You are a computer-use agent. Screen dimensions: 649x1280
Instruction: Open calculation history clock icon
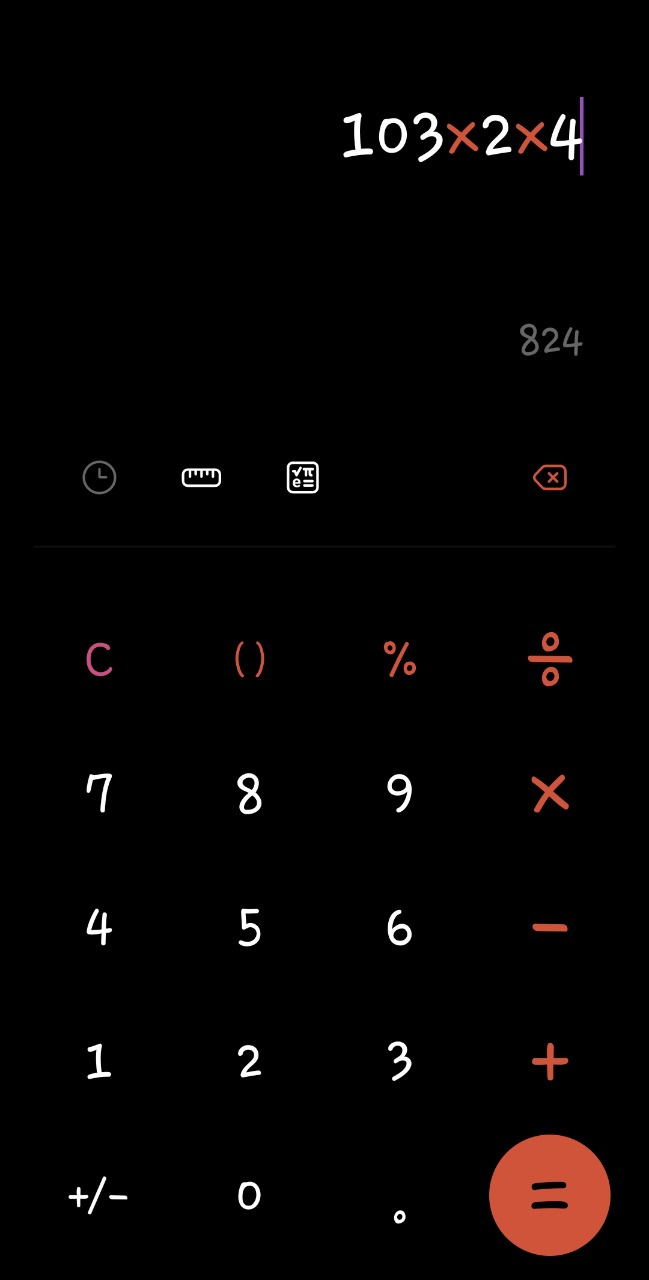(99, 477)
